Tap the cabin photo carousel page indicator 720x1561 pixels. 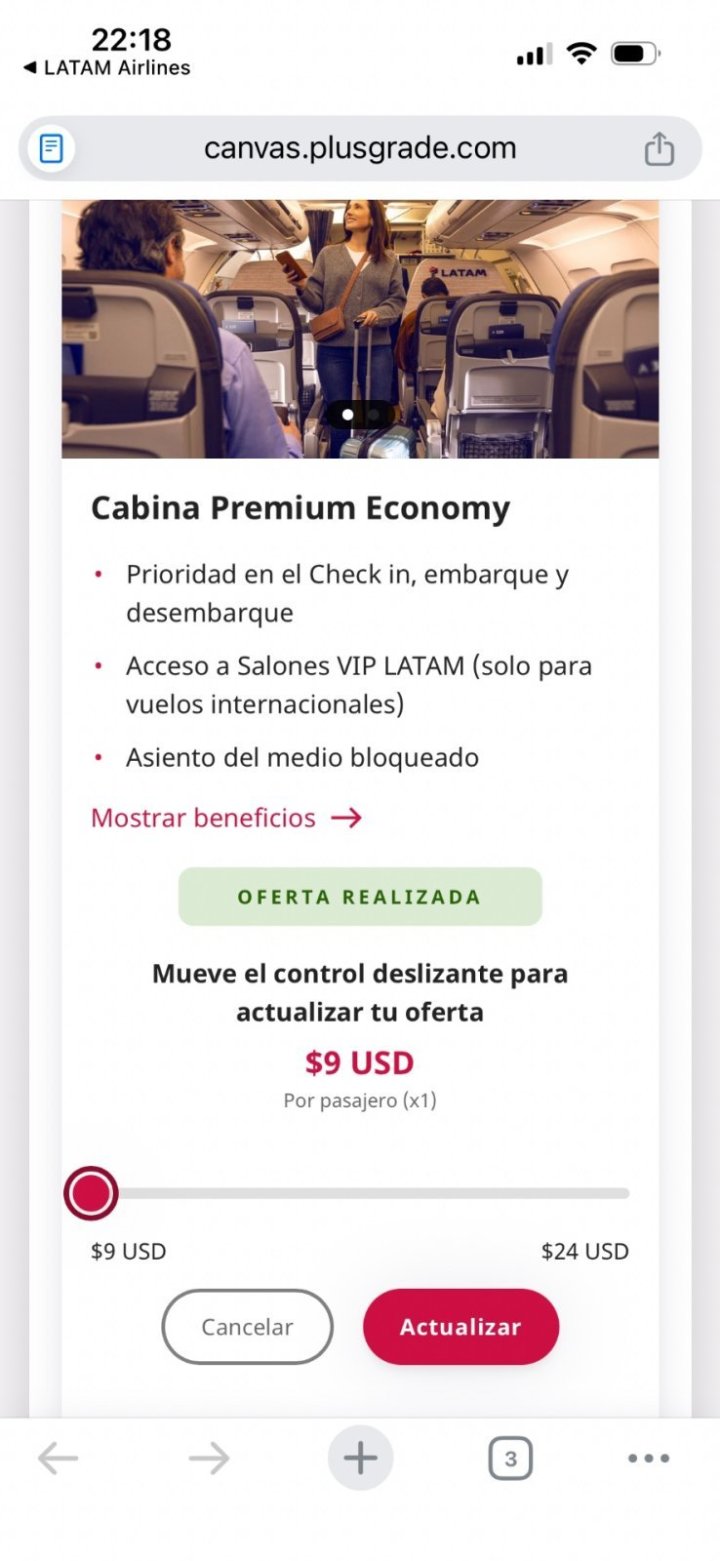tap(360, 414)
